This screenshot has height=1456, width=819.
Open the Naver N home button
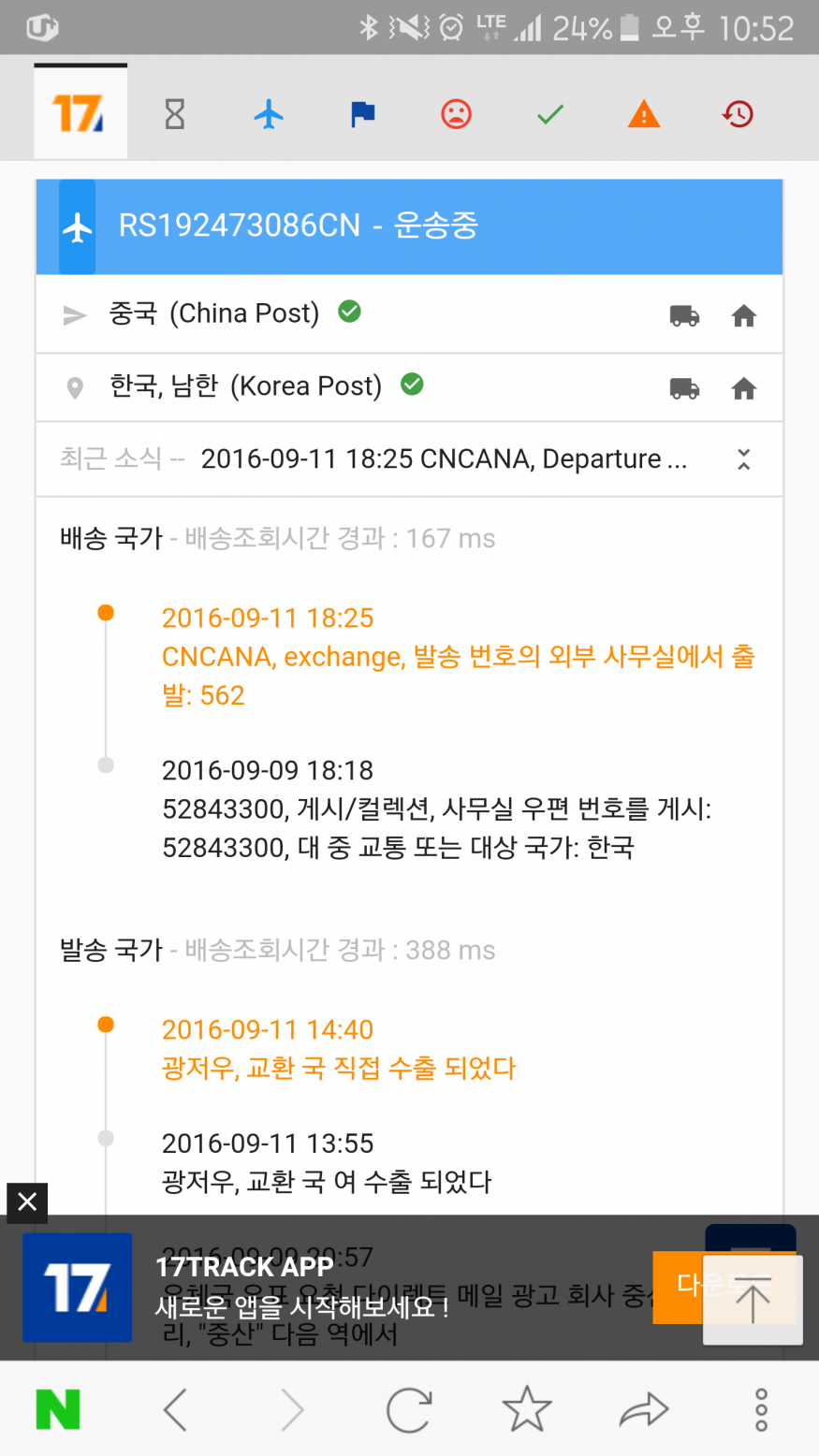(x=58, y=1408)
